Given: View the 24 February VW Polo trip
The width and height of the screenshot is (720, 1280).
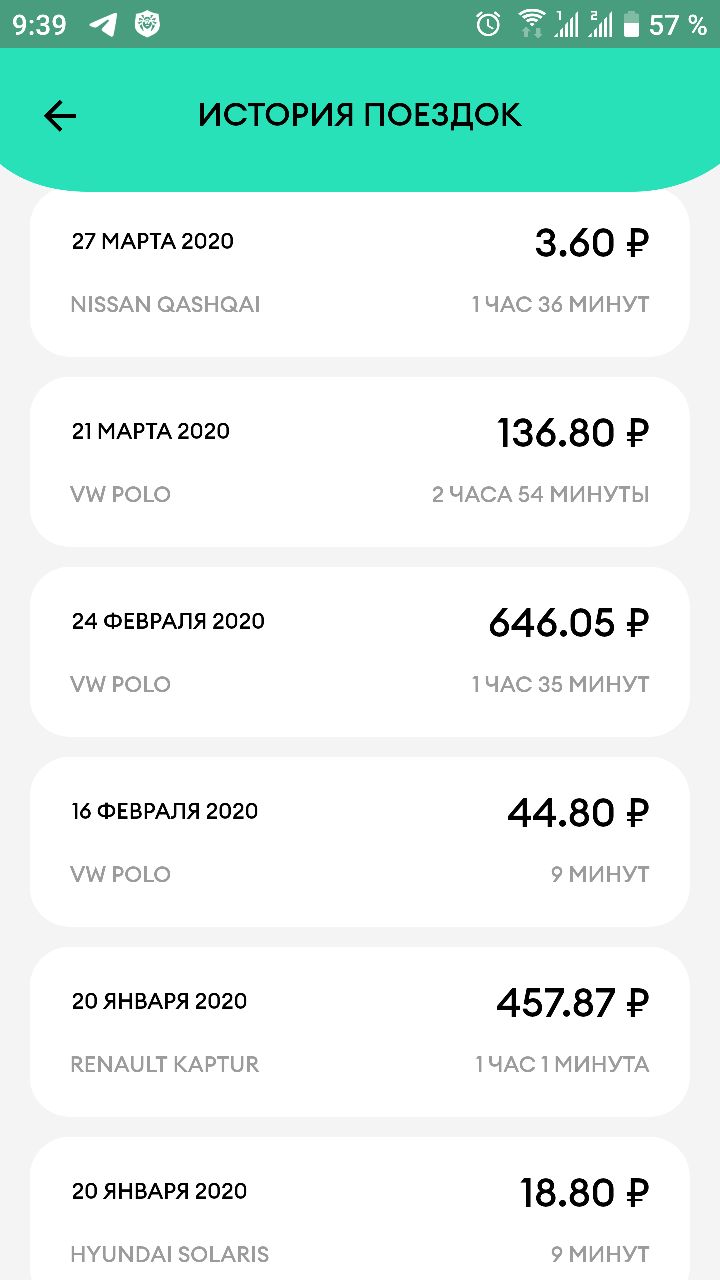Looking at the screenshot, I should (360, 652).
